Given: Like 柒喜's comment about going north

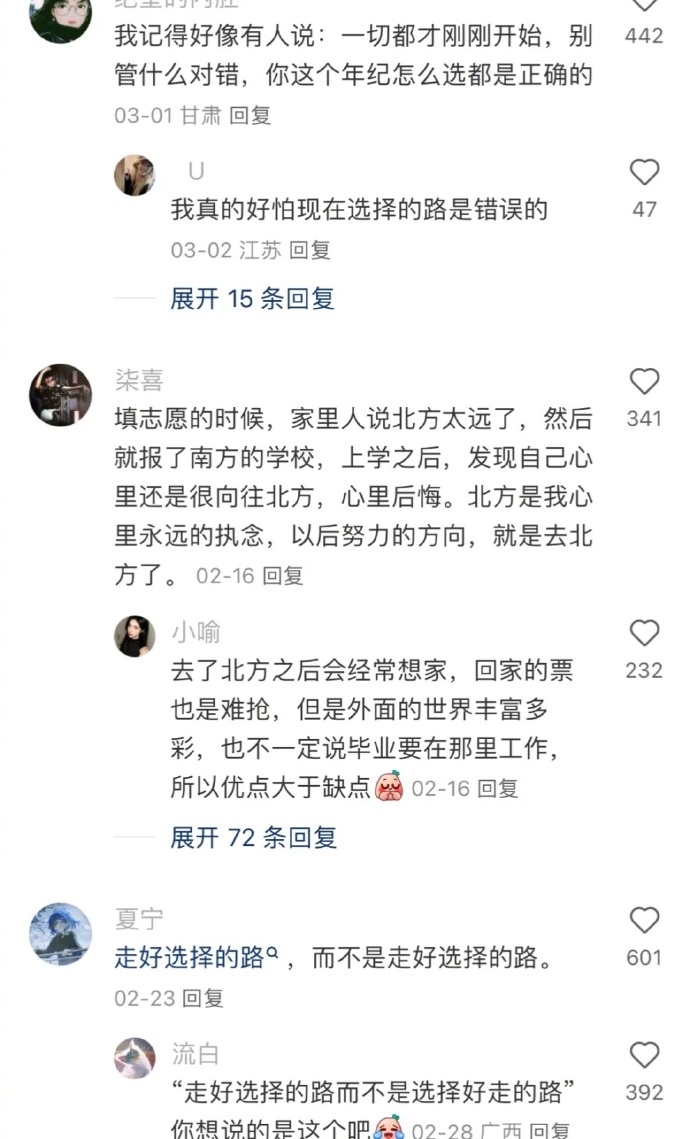Looking at the screenshot, I should pyautogui.click(x=644, y=382).
